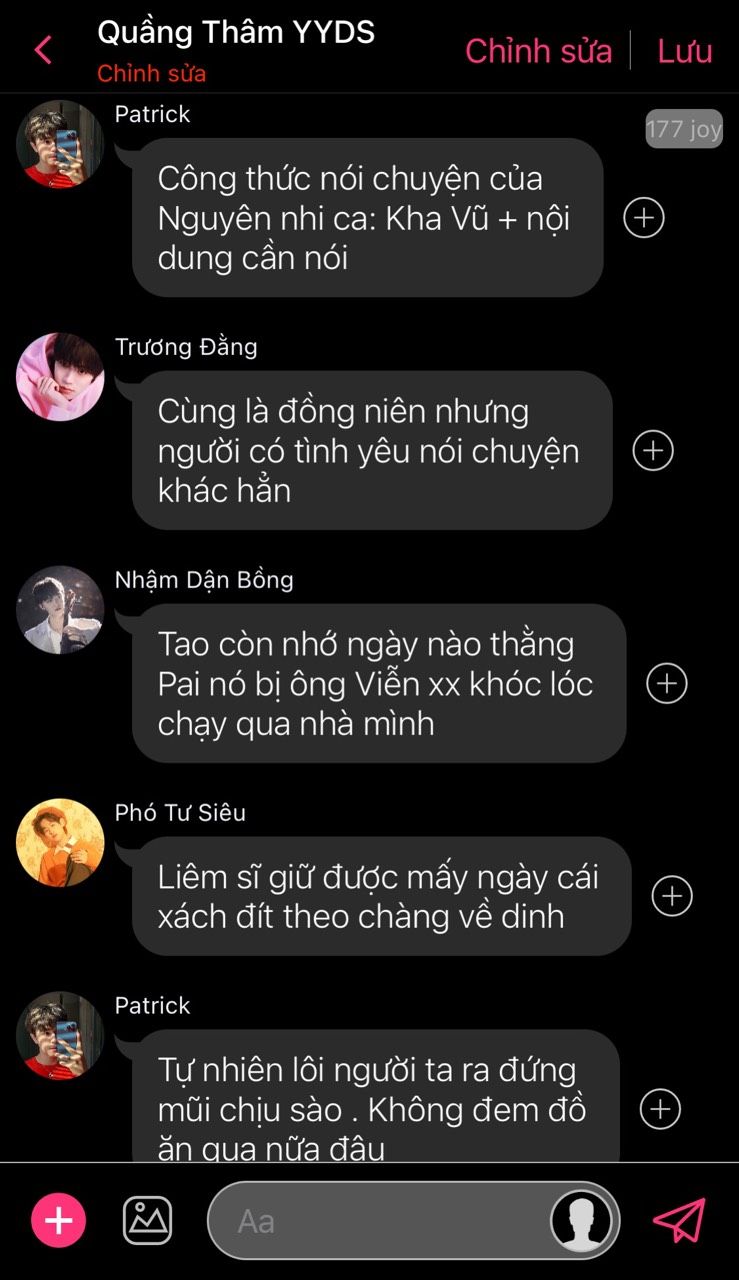Tap the Chỉnh sửa button in header
739x1280 pixels.
click(538, 50)
